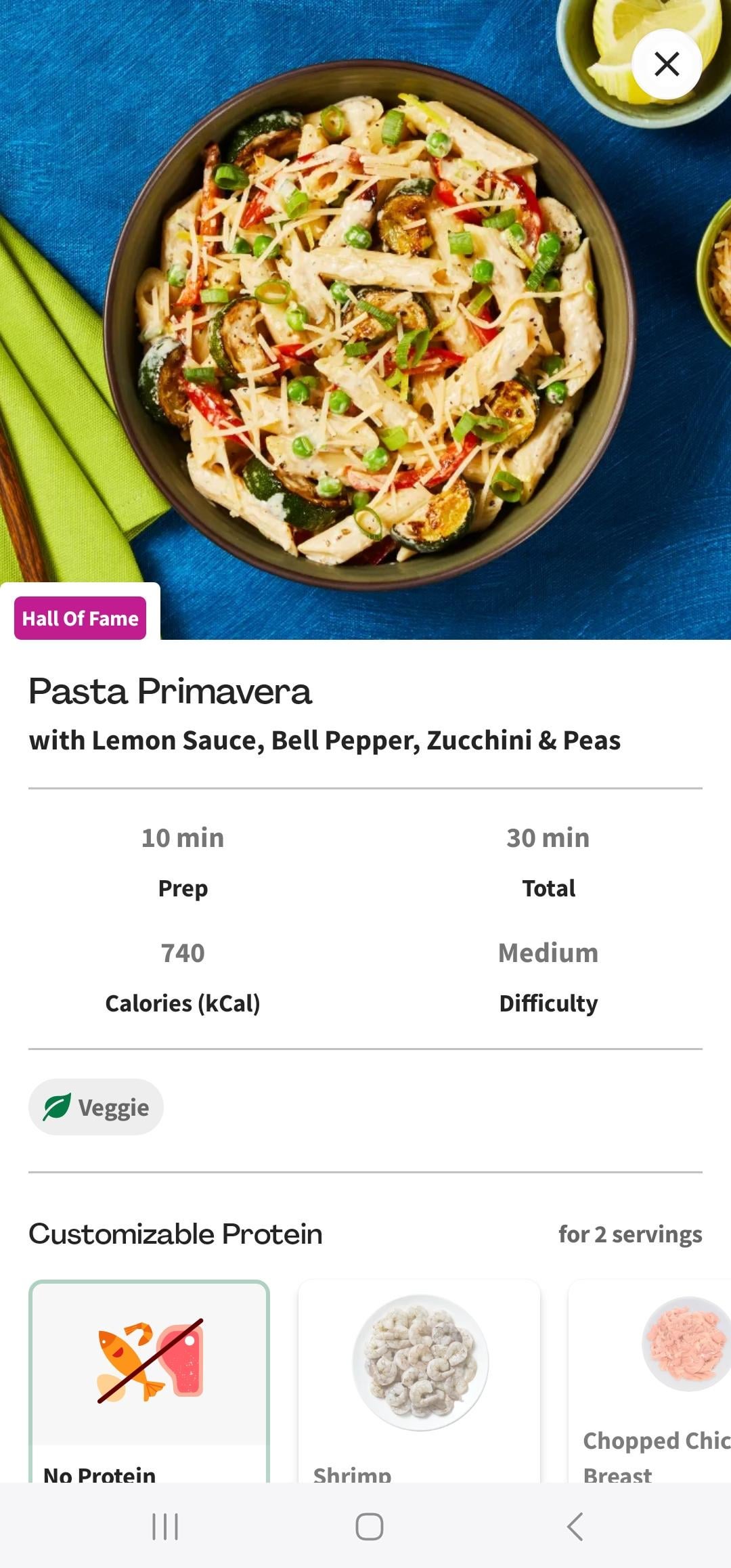Choose Shrimp as the protein
The height and width of the screenshot is (1568, 731).
point(420,1374)
